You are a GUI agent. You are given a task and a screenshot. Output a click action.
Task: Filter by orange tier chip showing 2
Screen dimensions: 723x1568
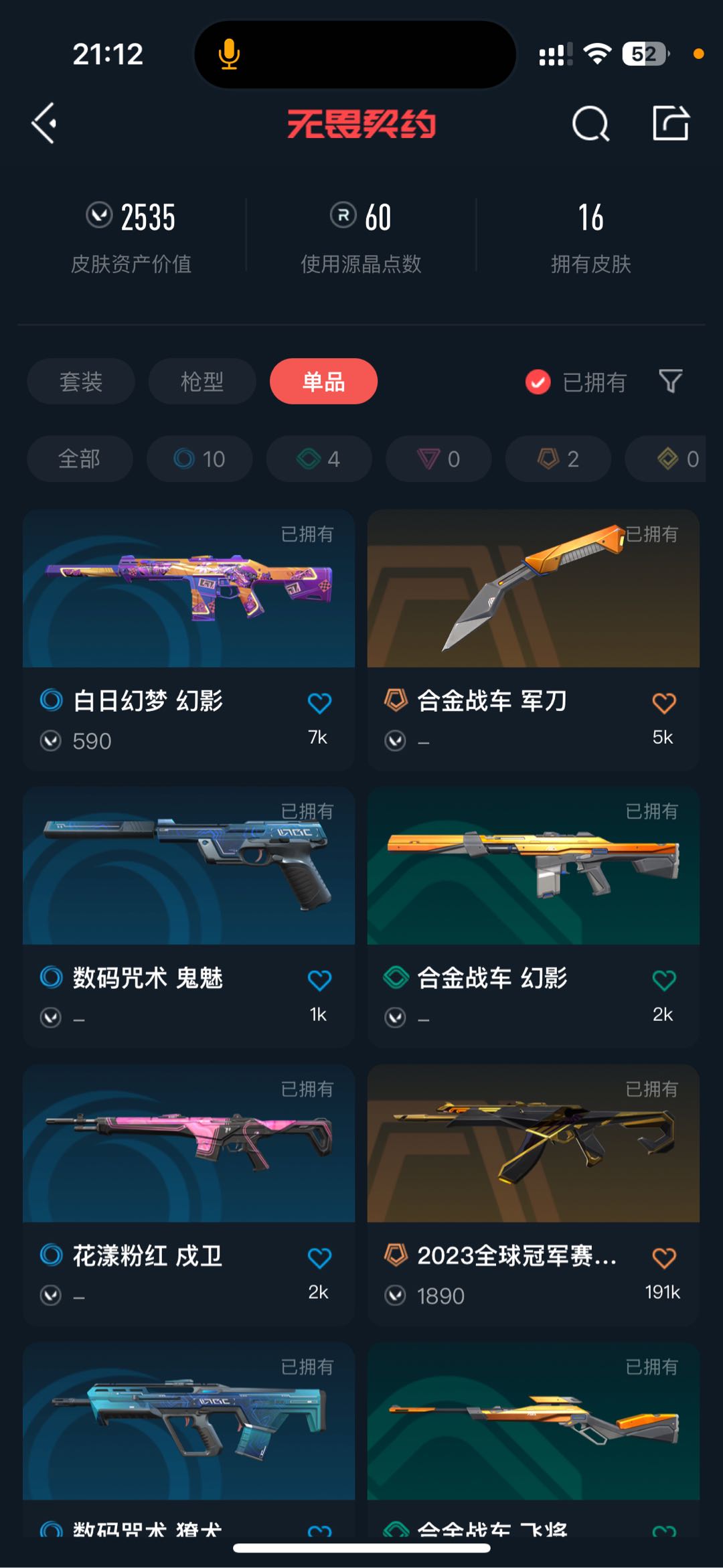[558, 459]
